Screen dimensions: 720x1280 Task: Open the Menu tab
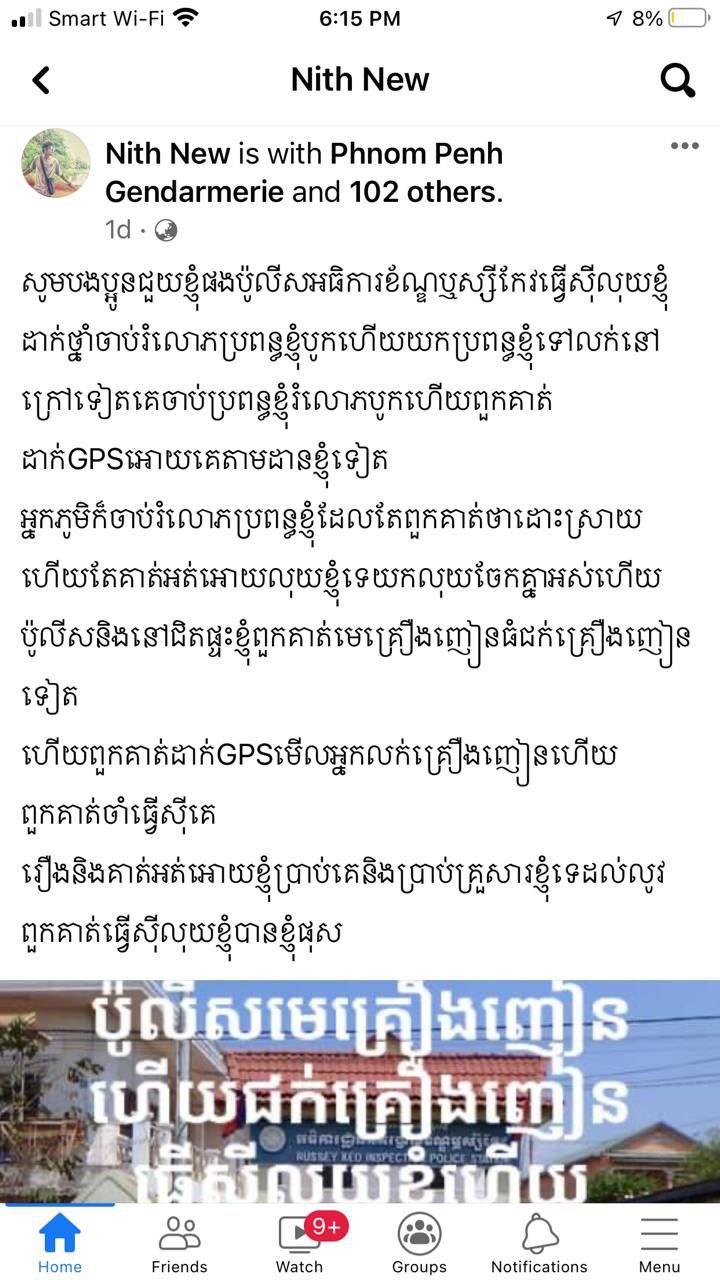click(659, 1242)
